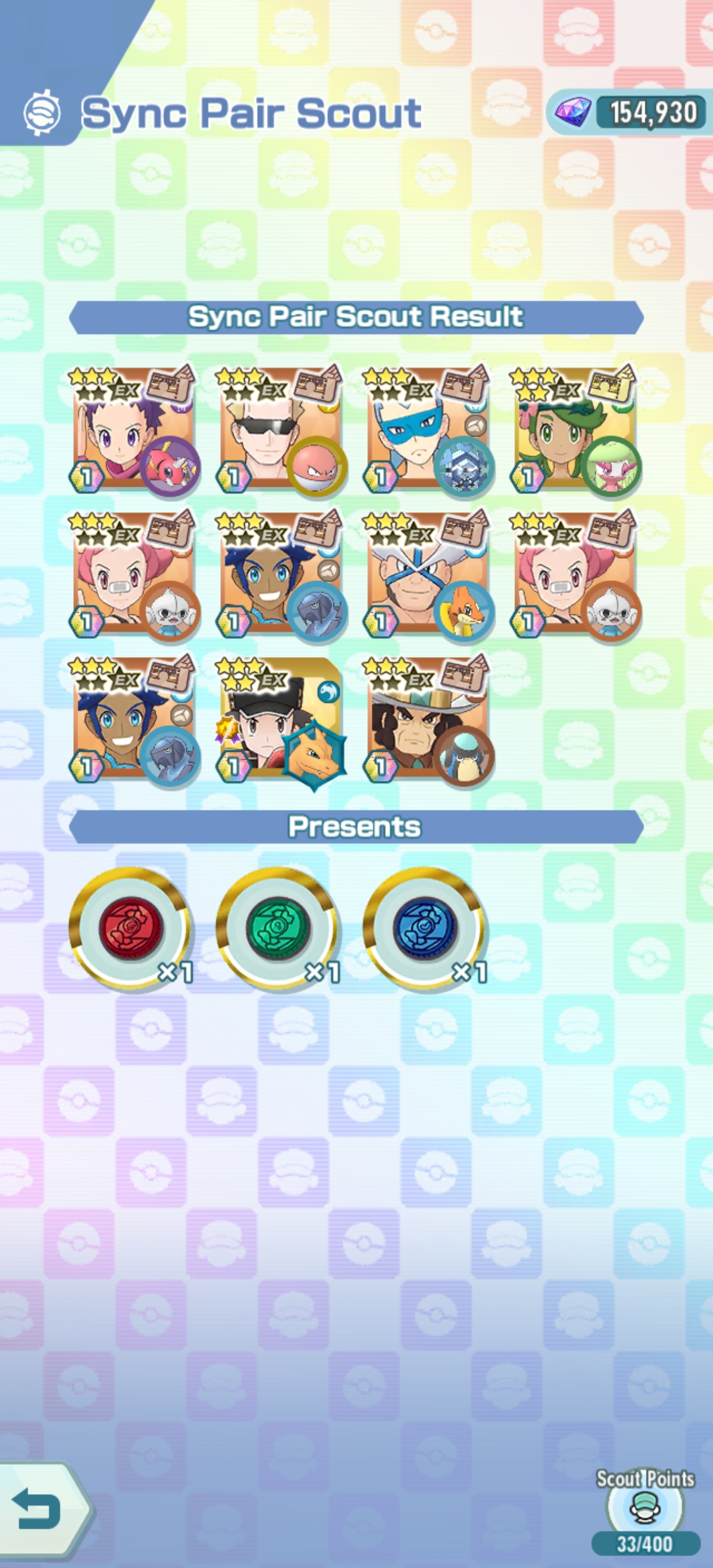Select the cowboy-hat trainer sync pair tile
Screen dimensions: 713x1568
428,721
